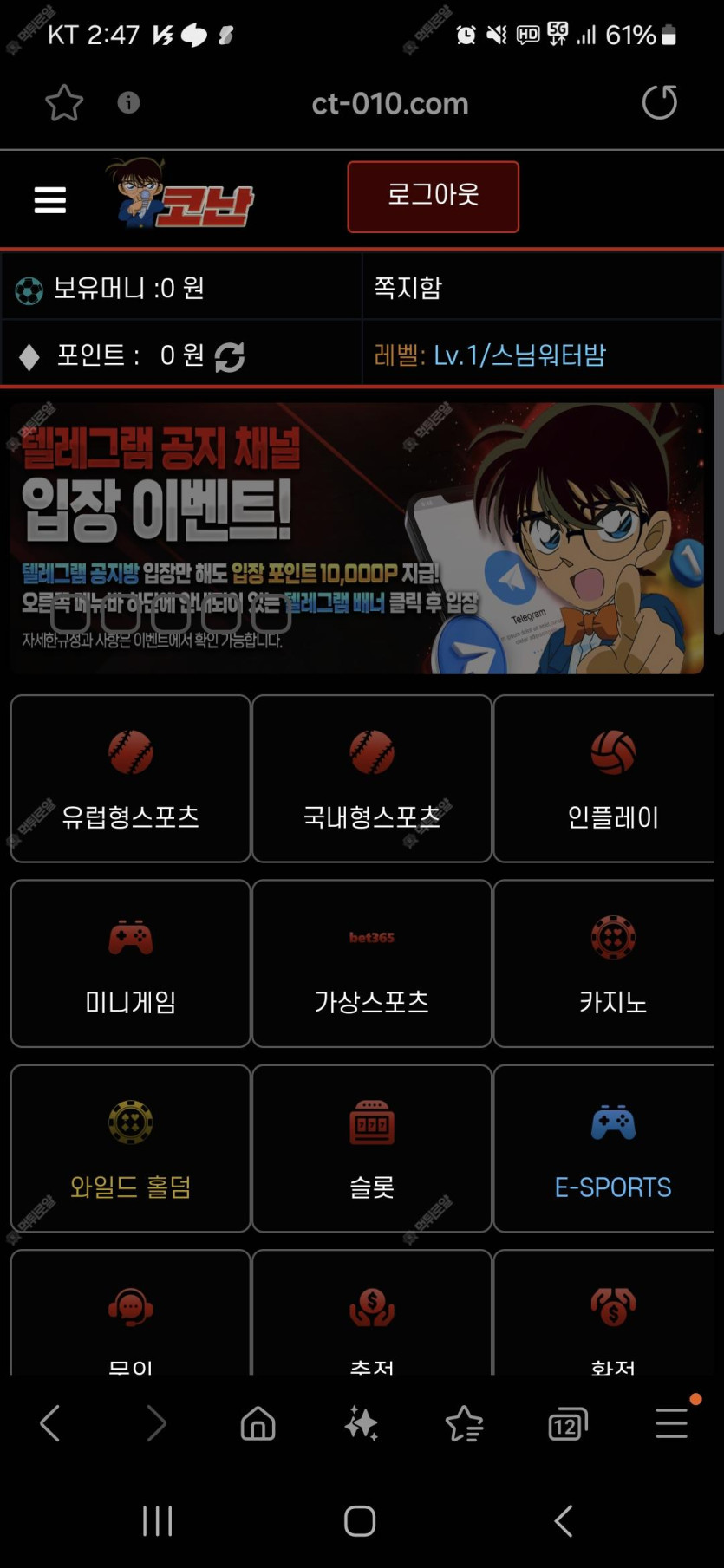Go to E-SPORTS tile
This screenshot has height=1568, width=724.
click(x=611, y=1148)
